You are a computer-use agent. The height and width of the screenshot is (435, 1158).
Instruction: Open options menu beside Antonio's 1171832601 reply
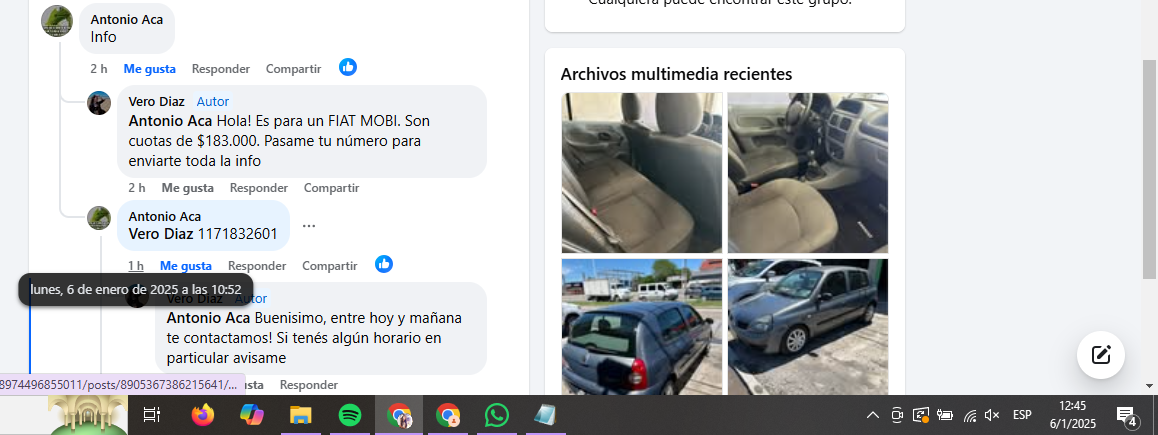[x=309, y=226]
